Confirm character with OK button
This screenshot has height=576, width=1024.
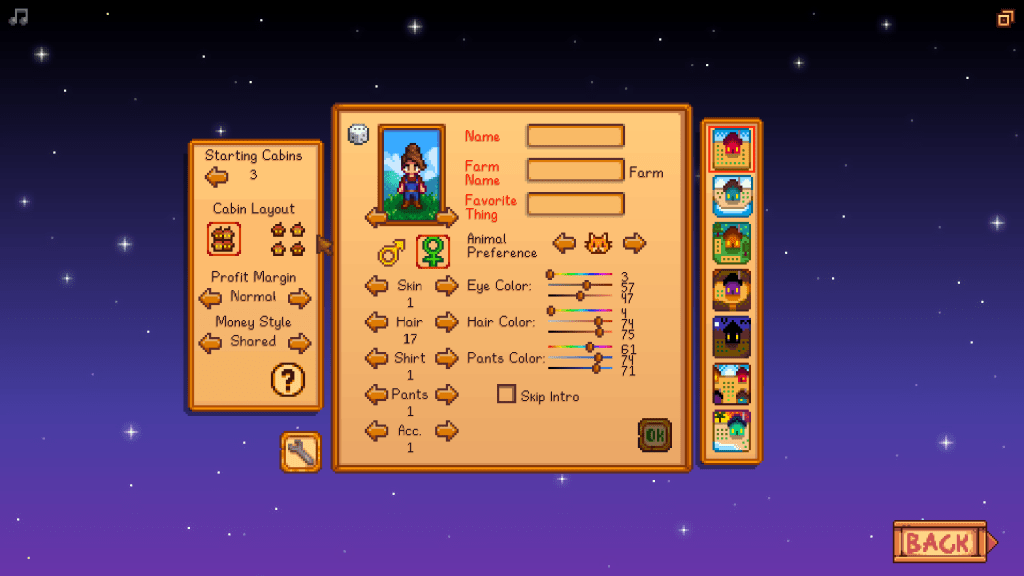coord(655,435)
